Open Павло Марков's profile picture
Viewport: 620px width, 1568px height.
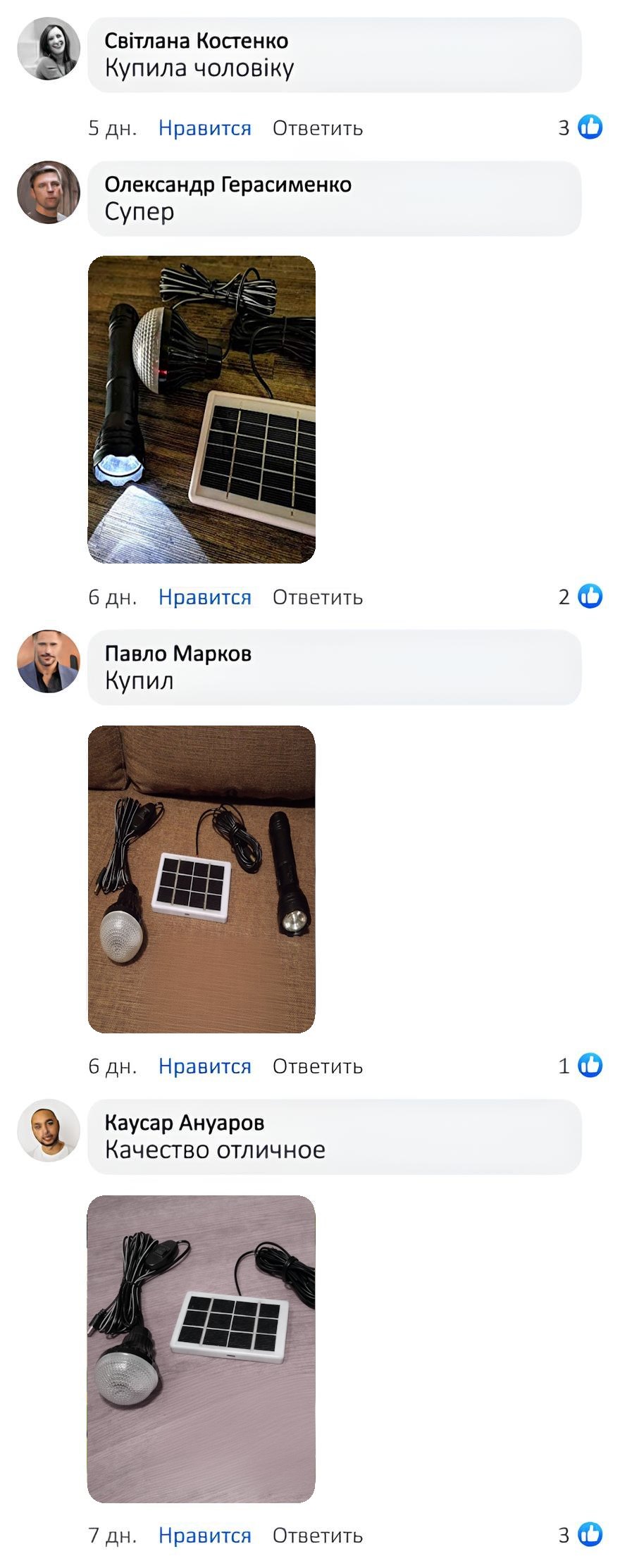tap(49, 661)
